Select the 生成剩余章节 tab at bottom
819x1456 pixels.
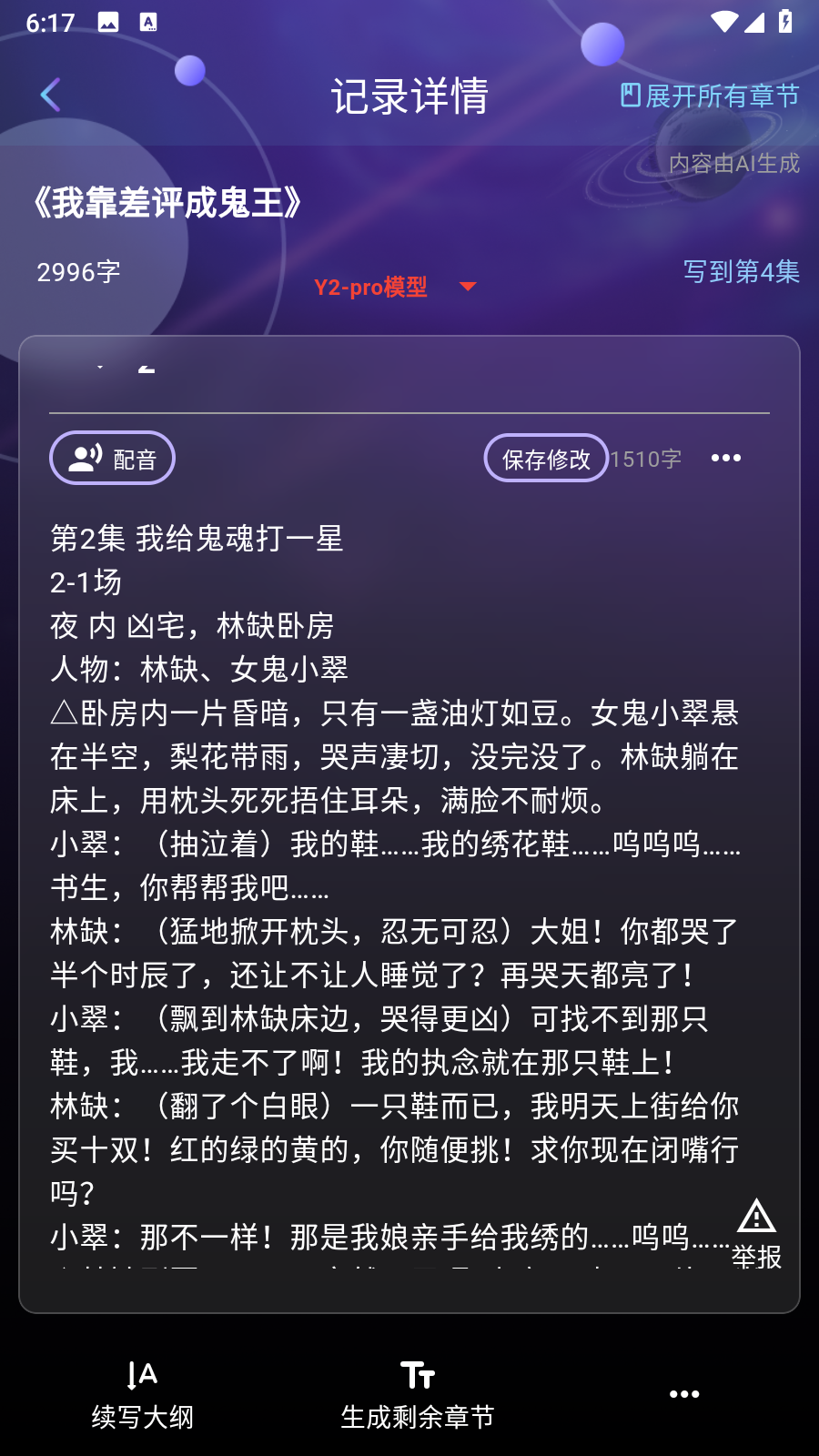click(419, 1417)
